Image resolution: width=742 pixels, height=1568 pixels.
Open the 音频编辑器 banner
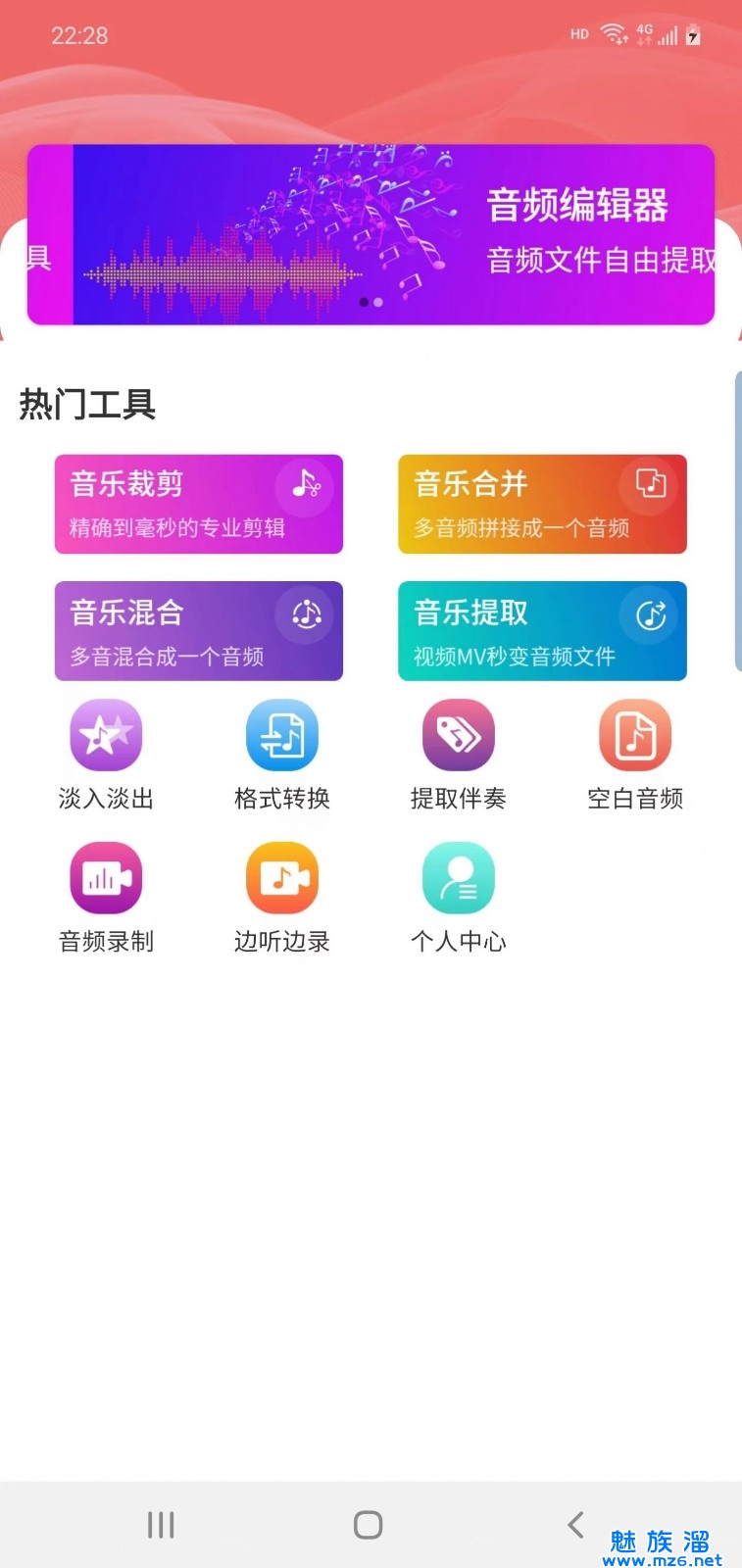tap(392, 235)
